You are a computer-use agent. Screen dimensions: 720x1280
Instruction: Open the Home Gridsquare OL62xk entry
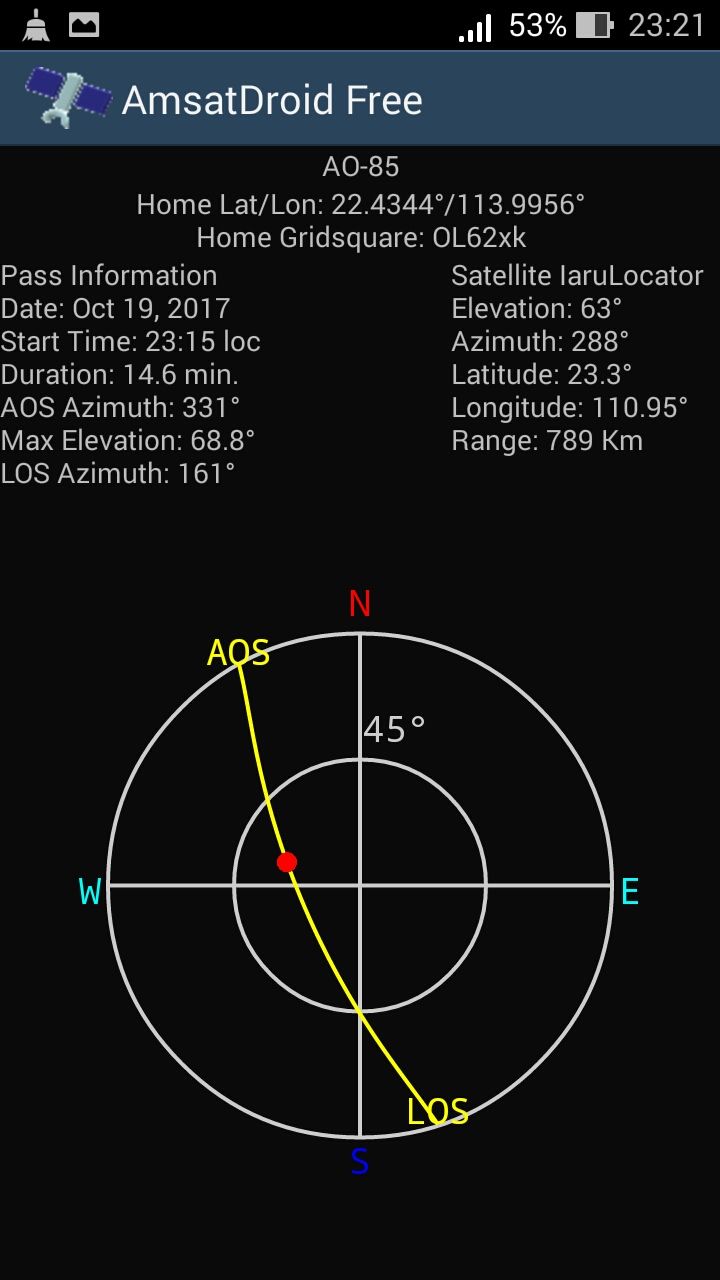(x=360, y=238)
